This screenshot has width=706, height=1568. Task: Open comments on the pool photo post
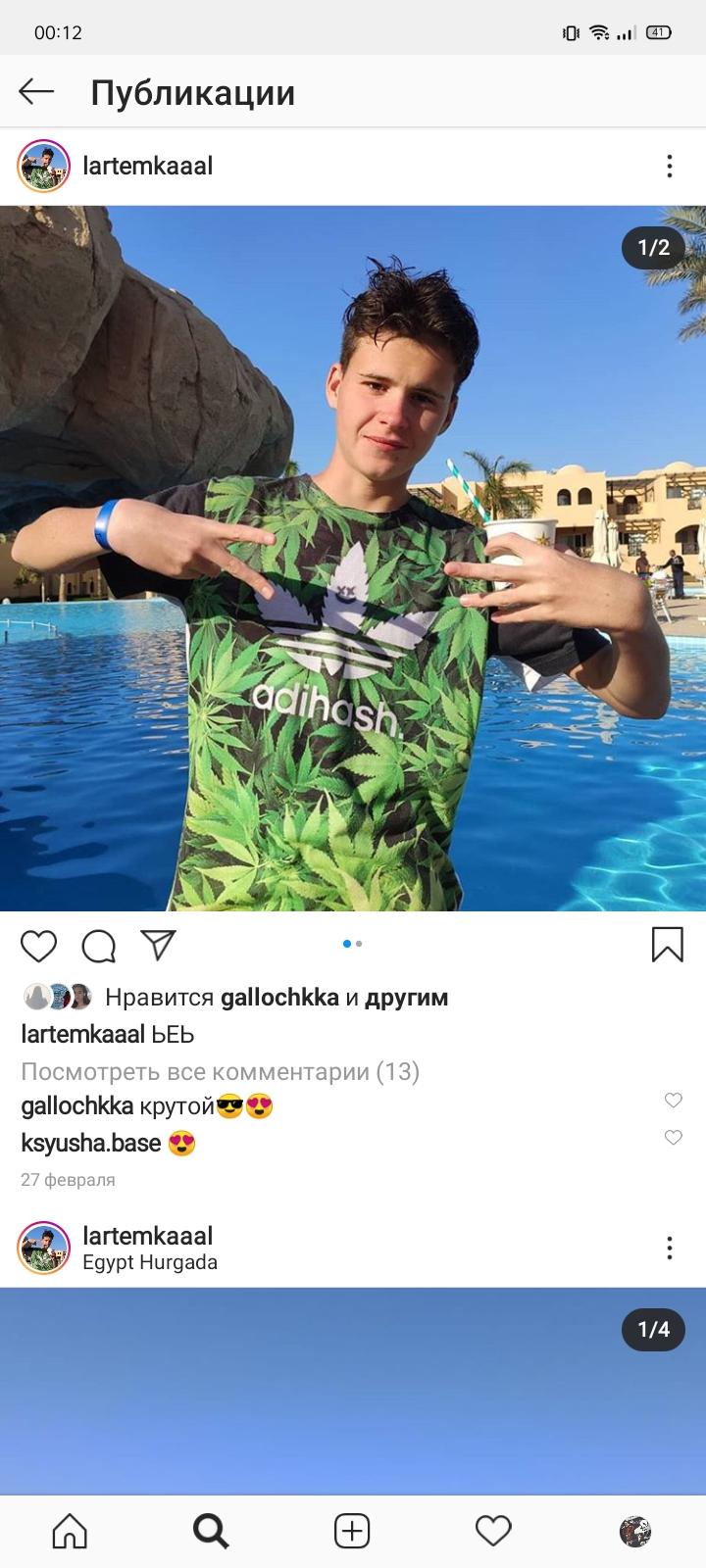pyautogui.click(x=99, y=946)
